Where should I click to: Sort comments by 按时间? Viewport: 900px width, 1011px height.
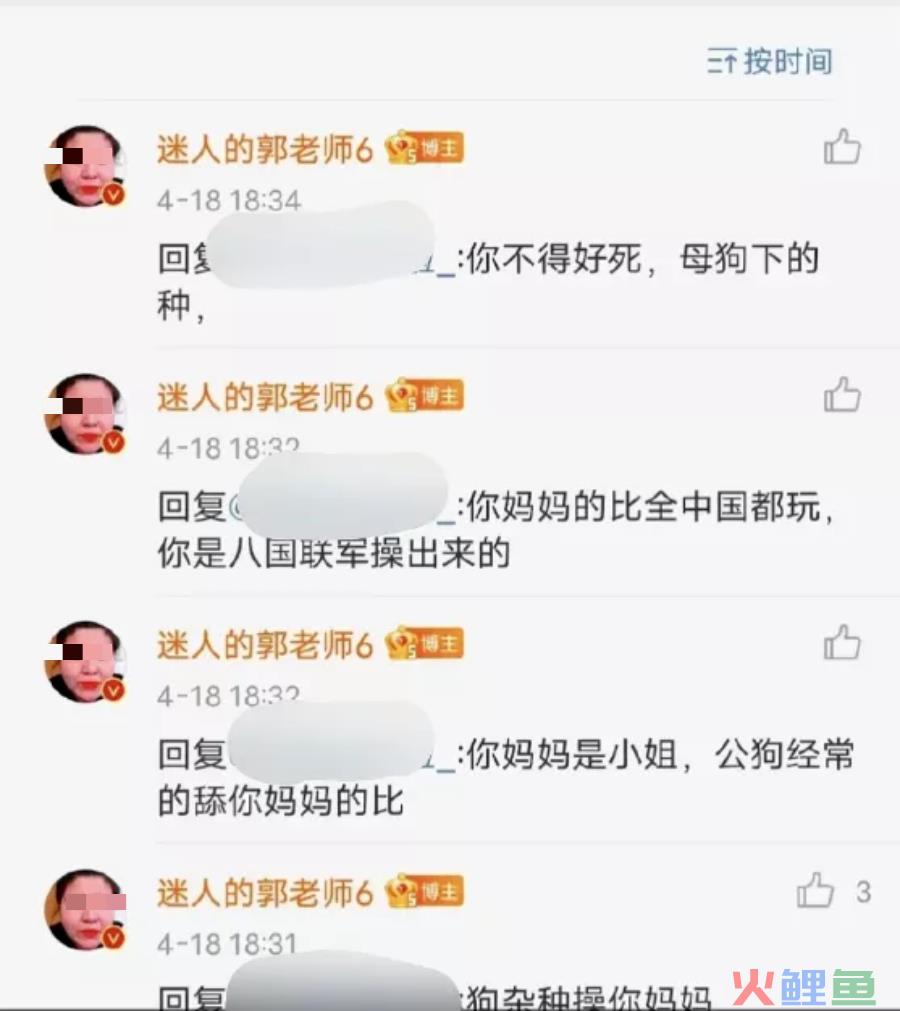tap(770, 61)
